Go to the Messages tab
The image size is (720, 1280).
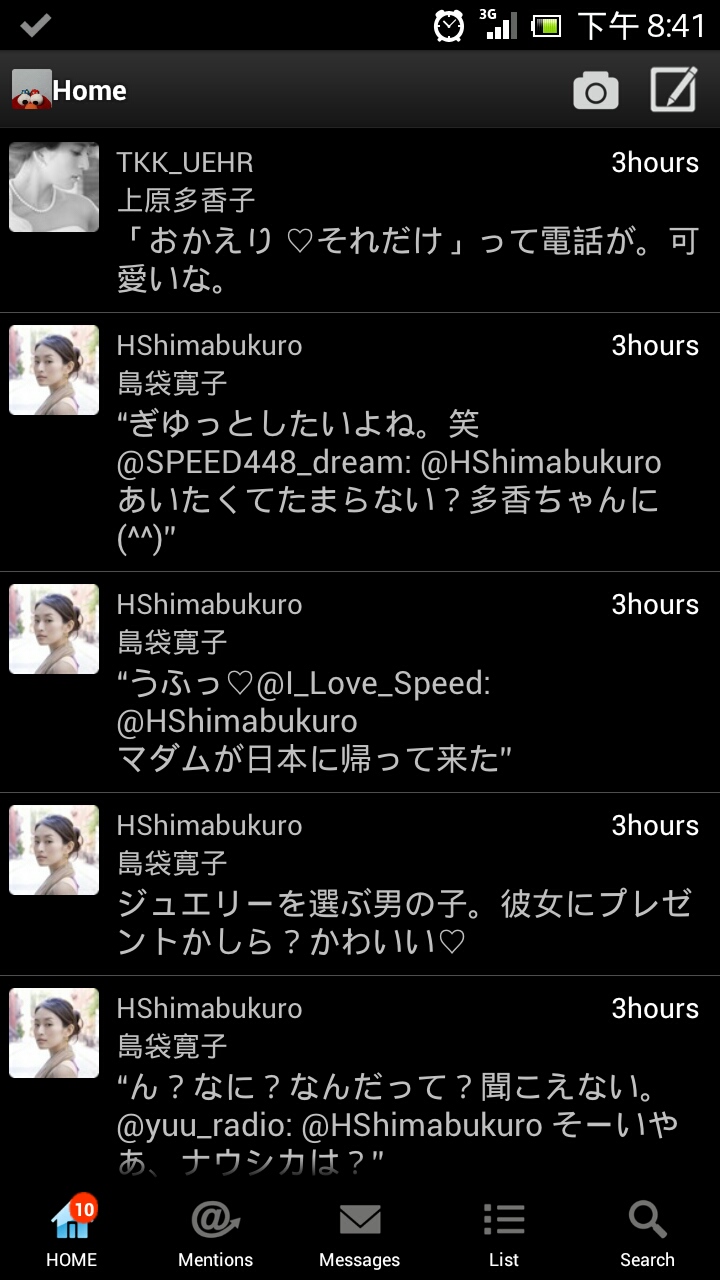click(x=359, y=1233)
